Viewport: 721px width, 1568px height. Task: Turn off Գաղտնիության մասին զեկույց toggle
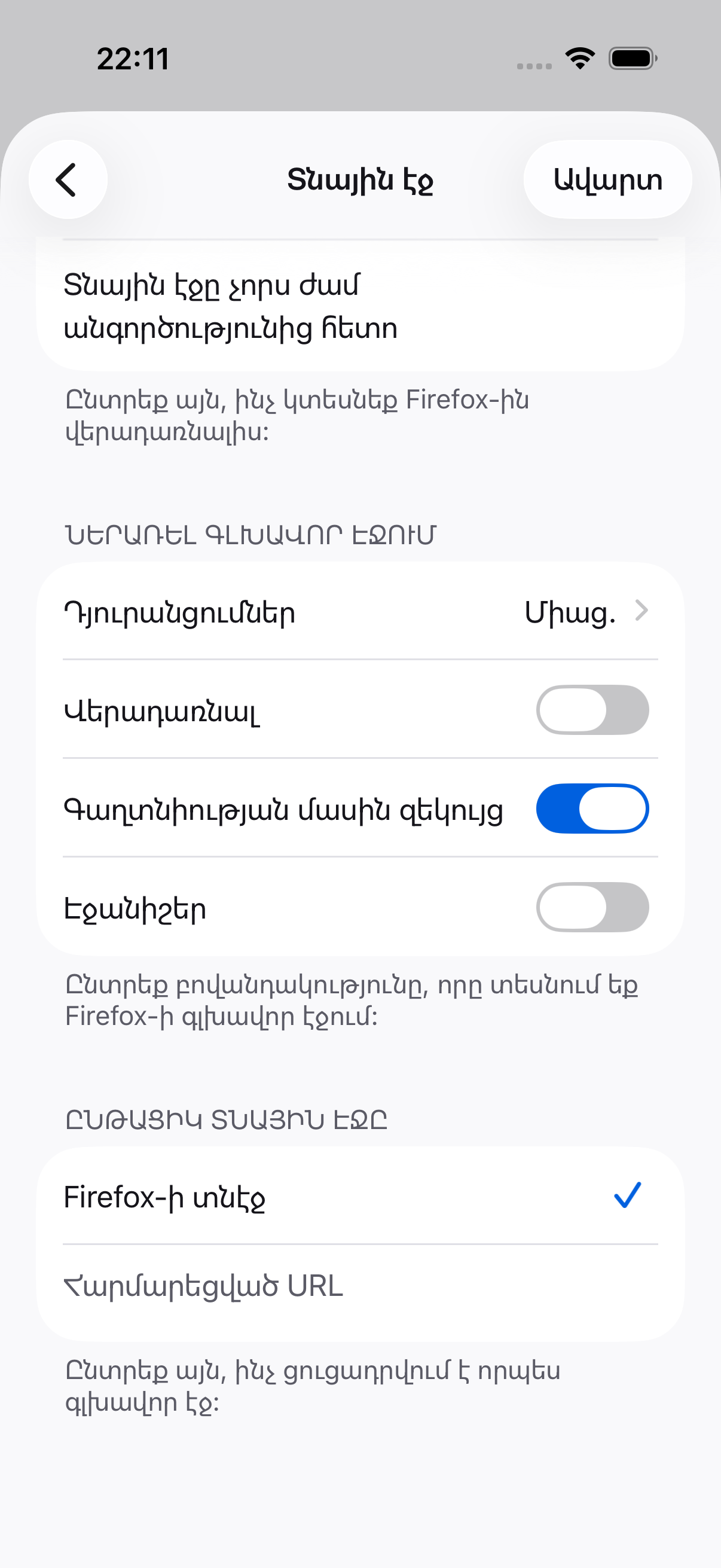click(592, 809)
